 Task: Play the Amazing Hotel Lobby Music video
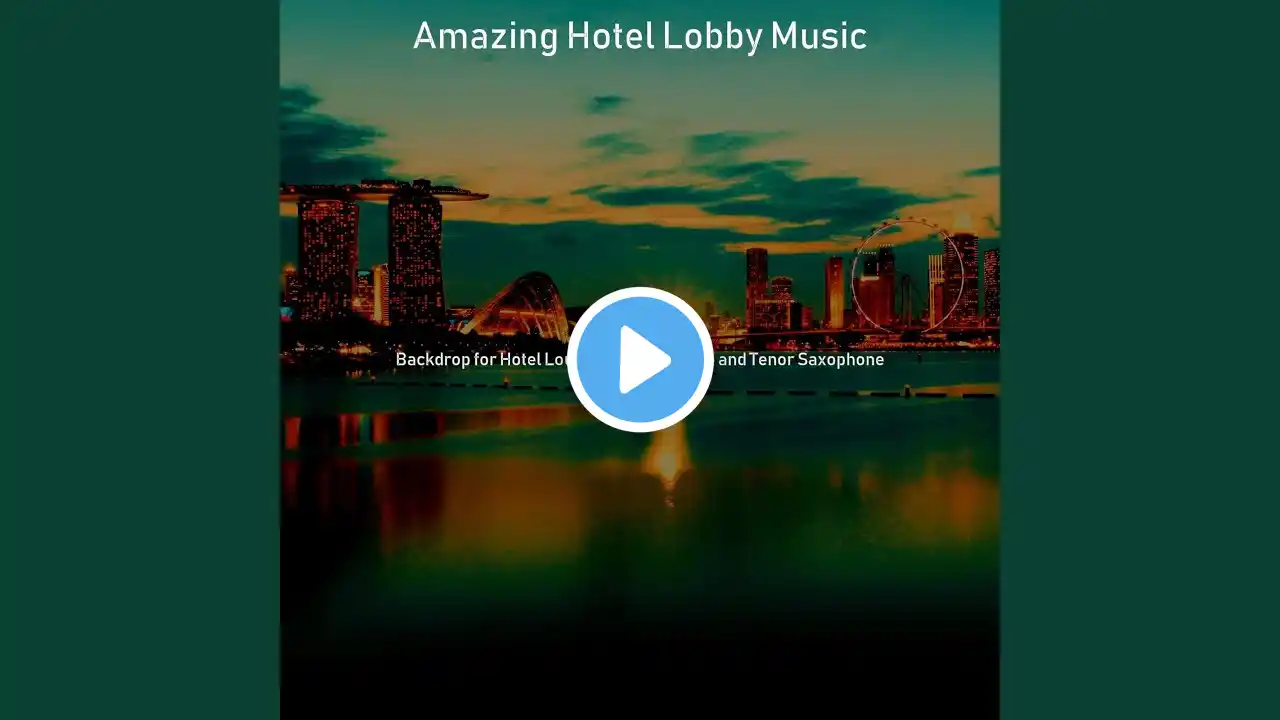click(640, 360)
